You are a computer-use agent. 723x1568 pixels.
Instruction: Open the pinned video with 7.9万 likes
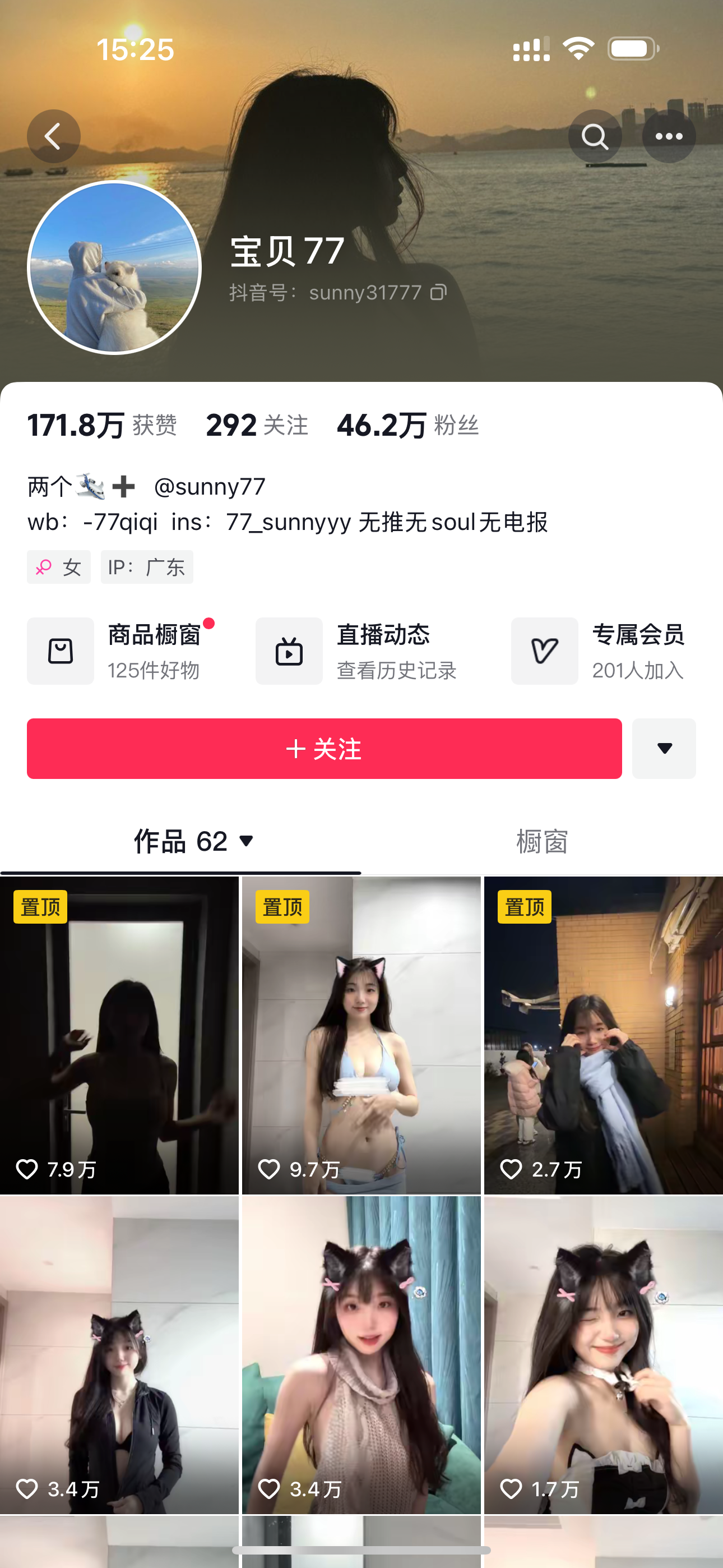coord(119,1035)
